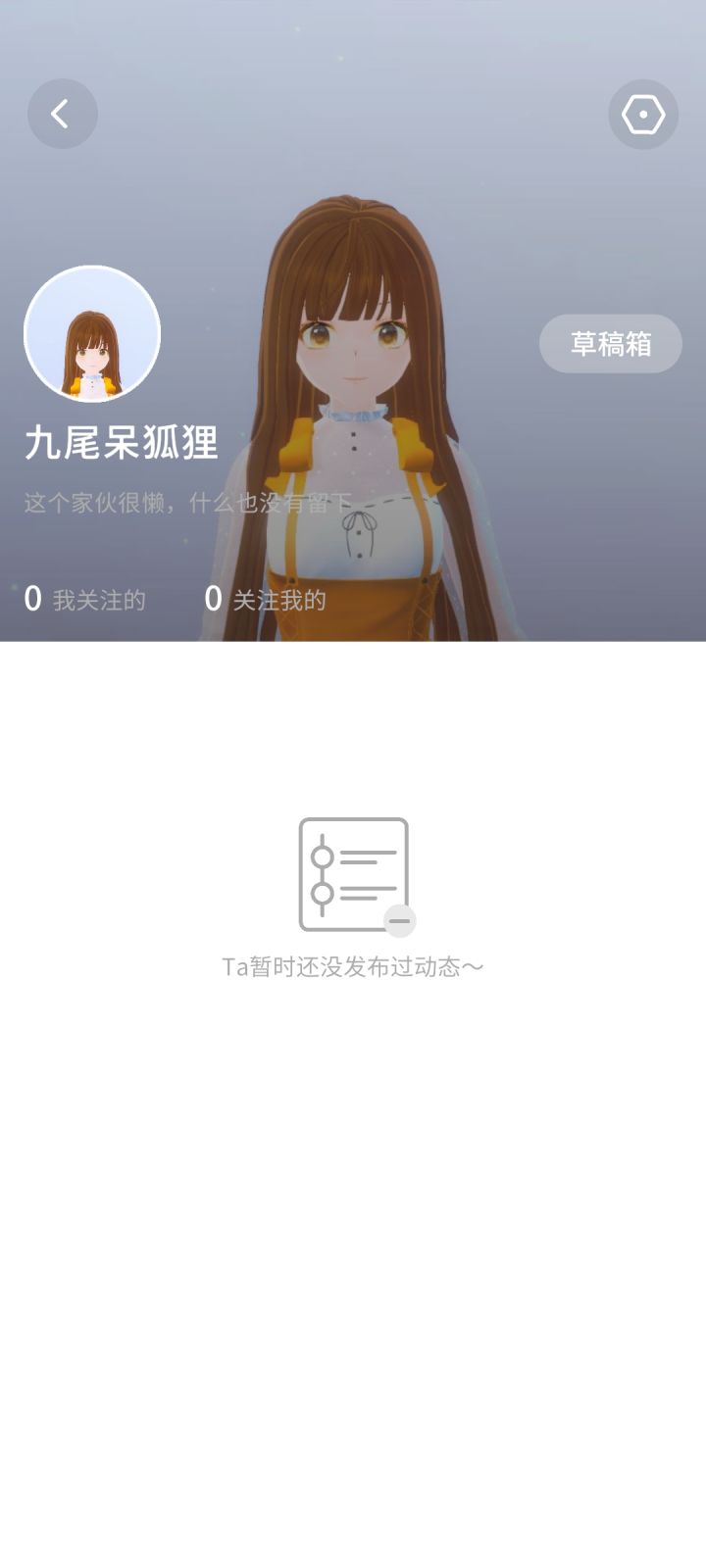
Task: Tap the minus badge on the empty-state graphic
Action: (398, 919)
